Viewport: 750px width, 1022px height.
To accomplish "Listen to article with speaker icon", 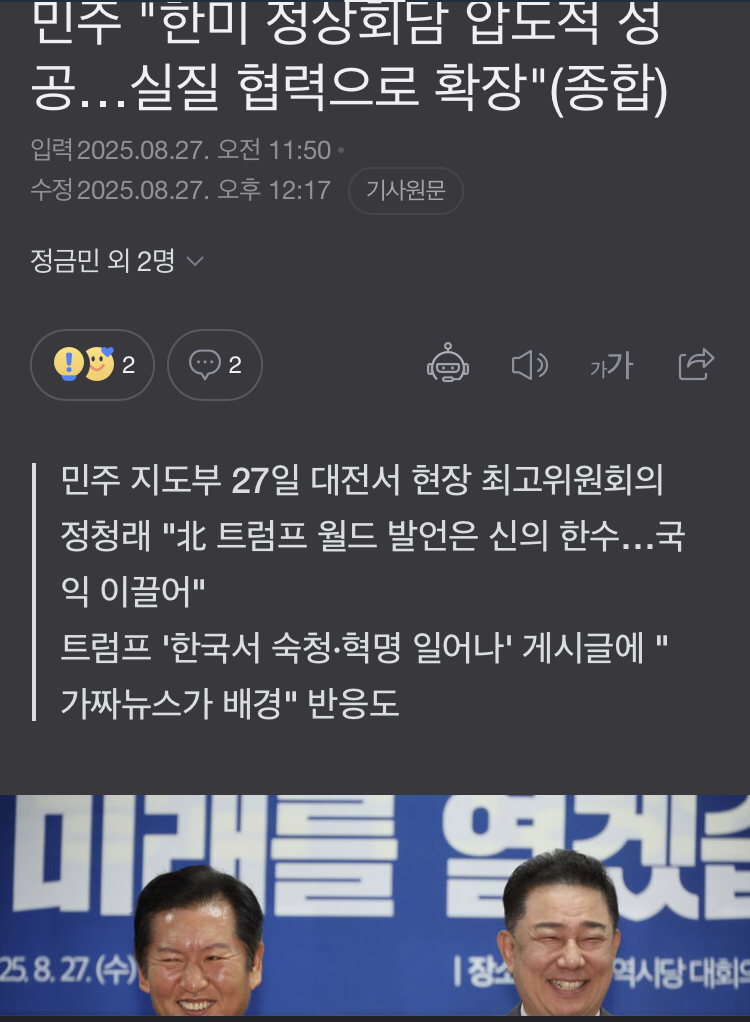I will pyautogui.click(x=529, y=365).
